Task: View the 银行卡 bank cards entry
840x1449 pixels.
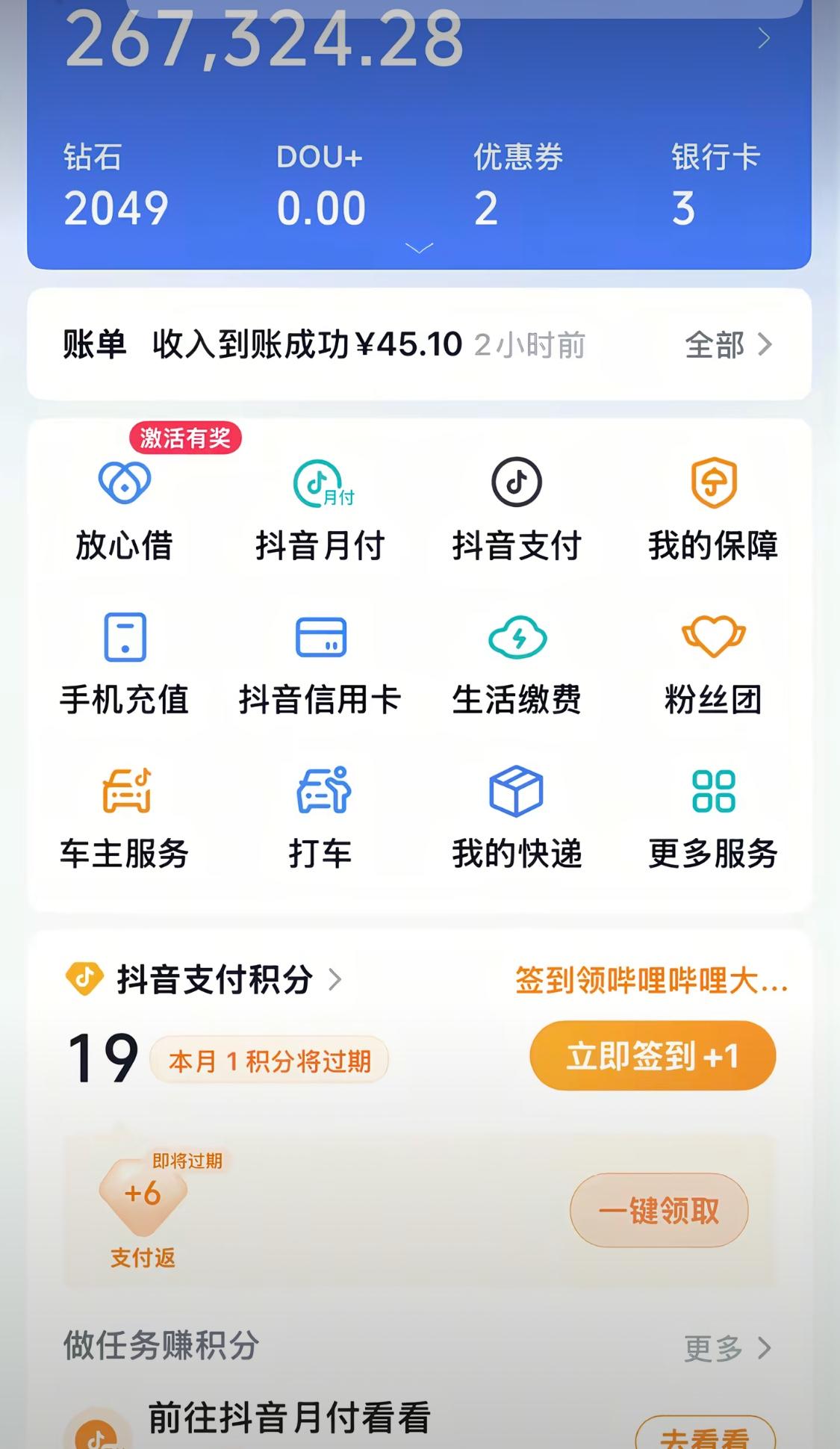Action: pos(713,183)
